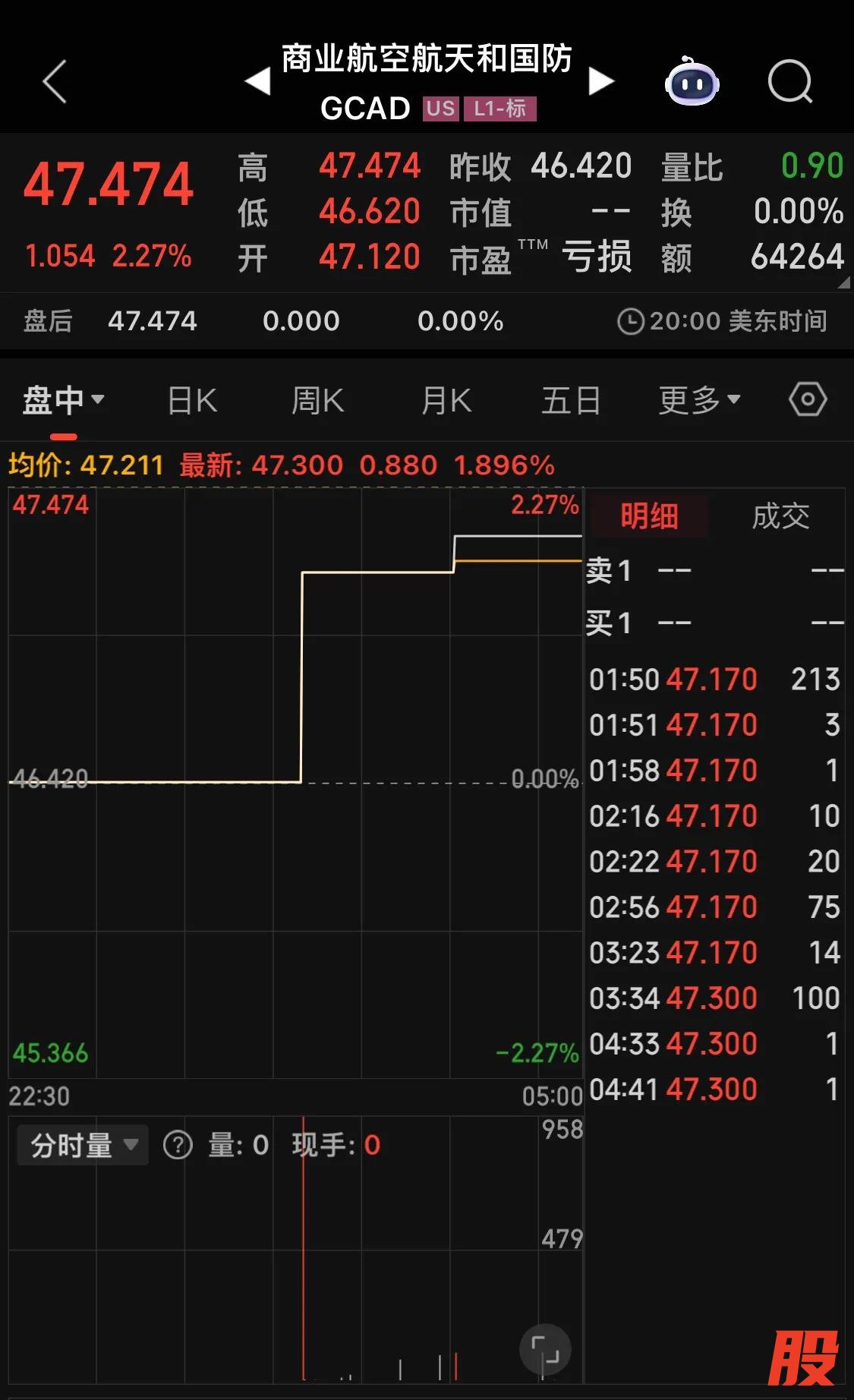The width and height of the screenshot is (854, 1400).
Task: Expand chart to fullscreen
Action: [545, 1350]
